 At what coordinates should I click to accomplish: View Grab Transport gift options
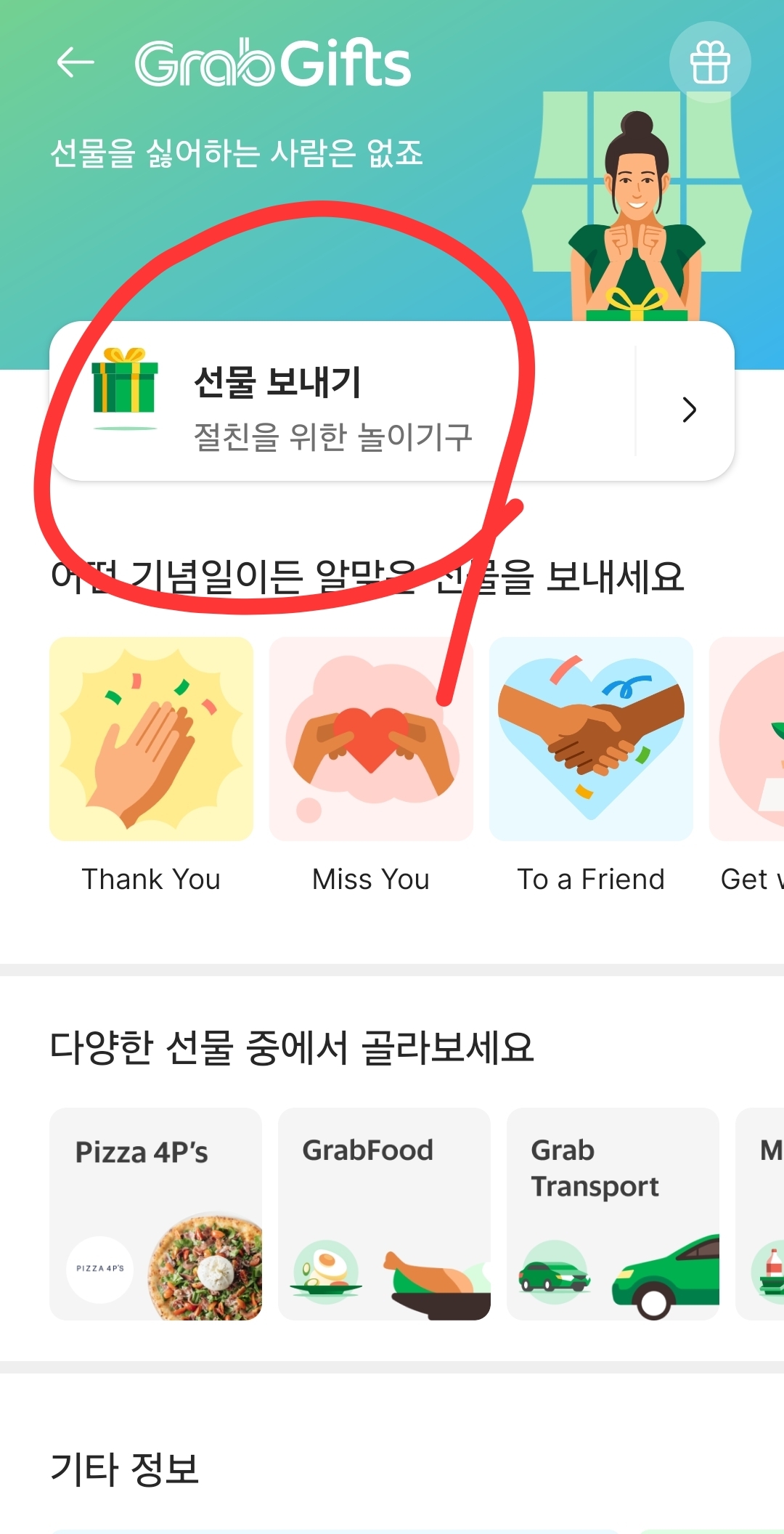613,1214
